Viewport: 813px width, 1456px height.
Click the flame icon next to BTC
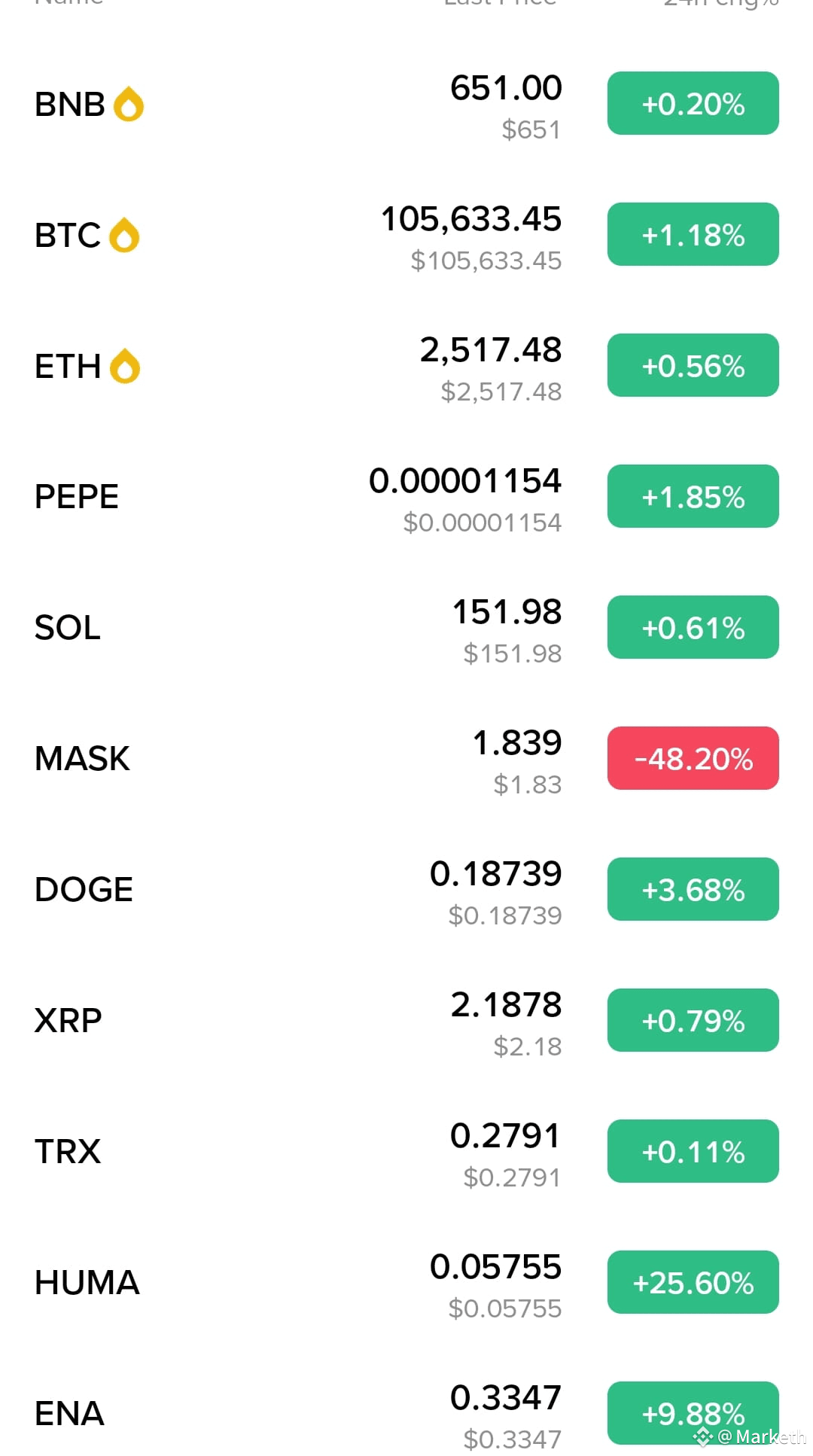click(125, 234)
